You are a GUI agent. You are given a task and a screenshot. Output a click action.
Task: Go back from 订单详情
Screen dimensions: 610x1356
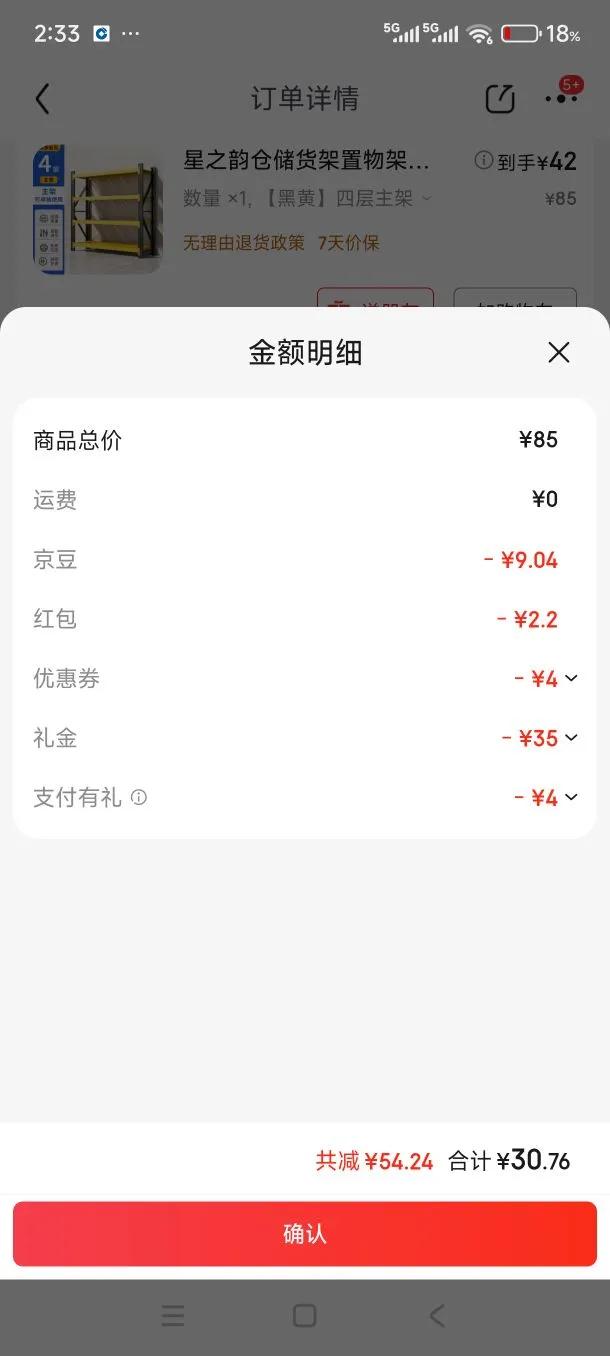[42, 98]
